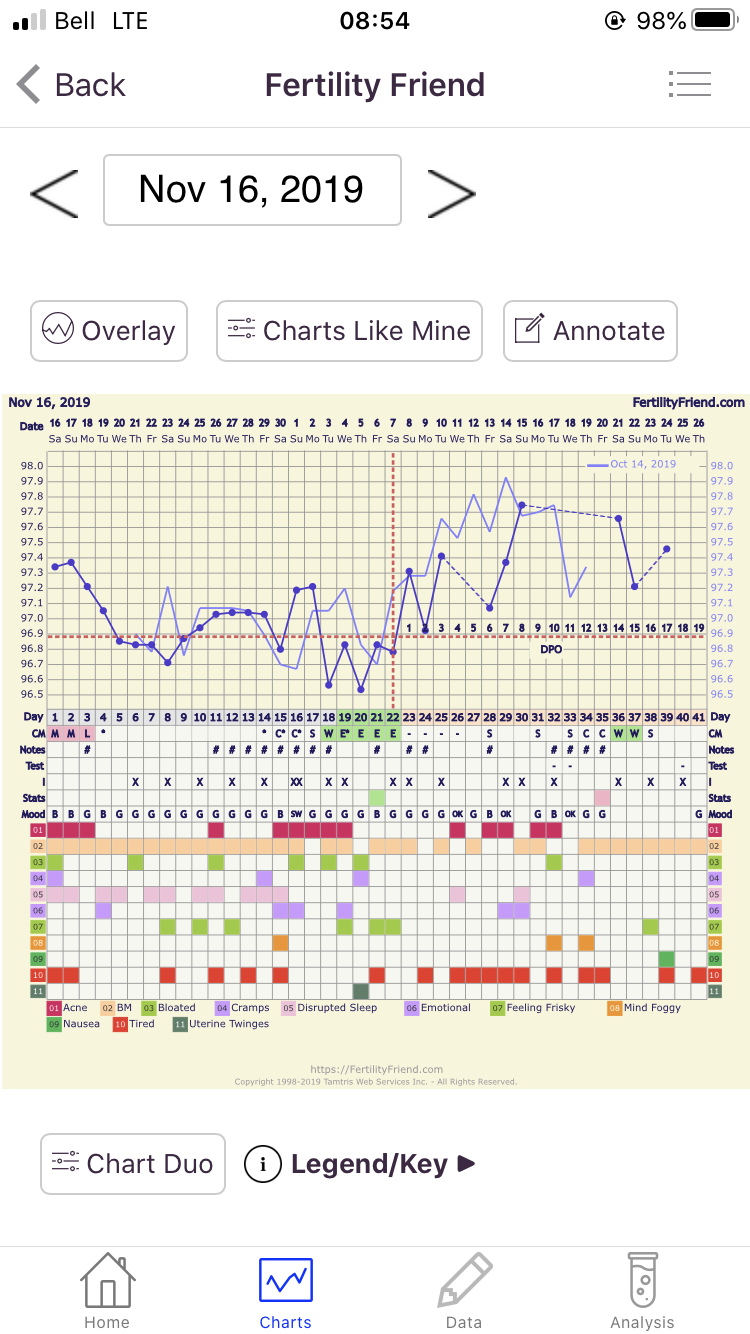Image resolution: width=750 pixels, height=1334 pixels.
Task: Tap the Overlay button
Action: pos(109,331)
